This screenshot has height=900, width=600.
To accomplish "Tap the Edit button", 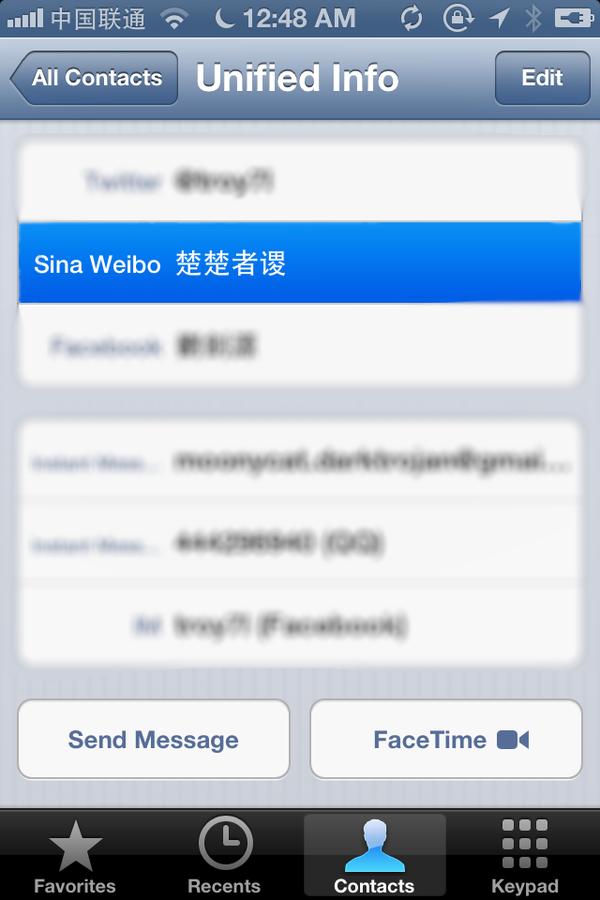I will click(542, 78).
